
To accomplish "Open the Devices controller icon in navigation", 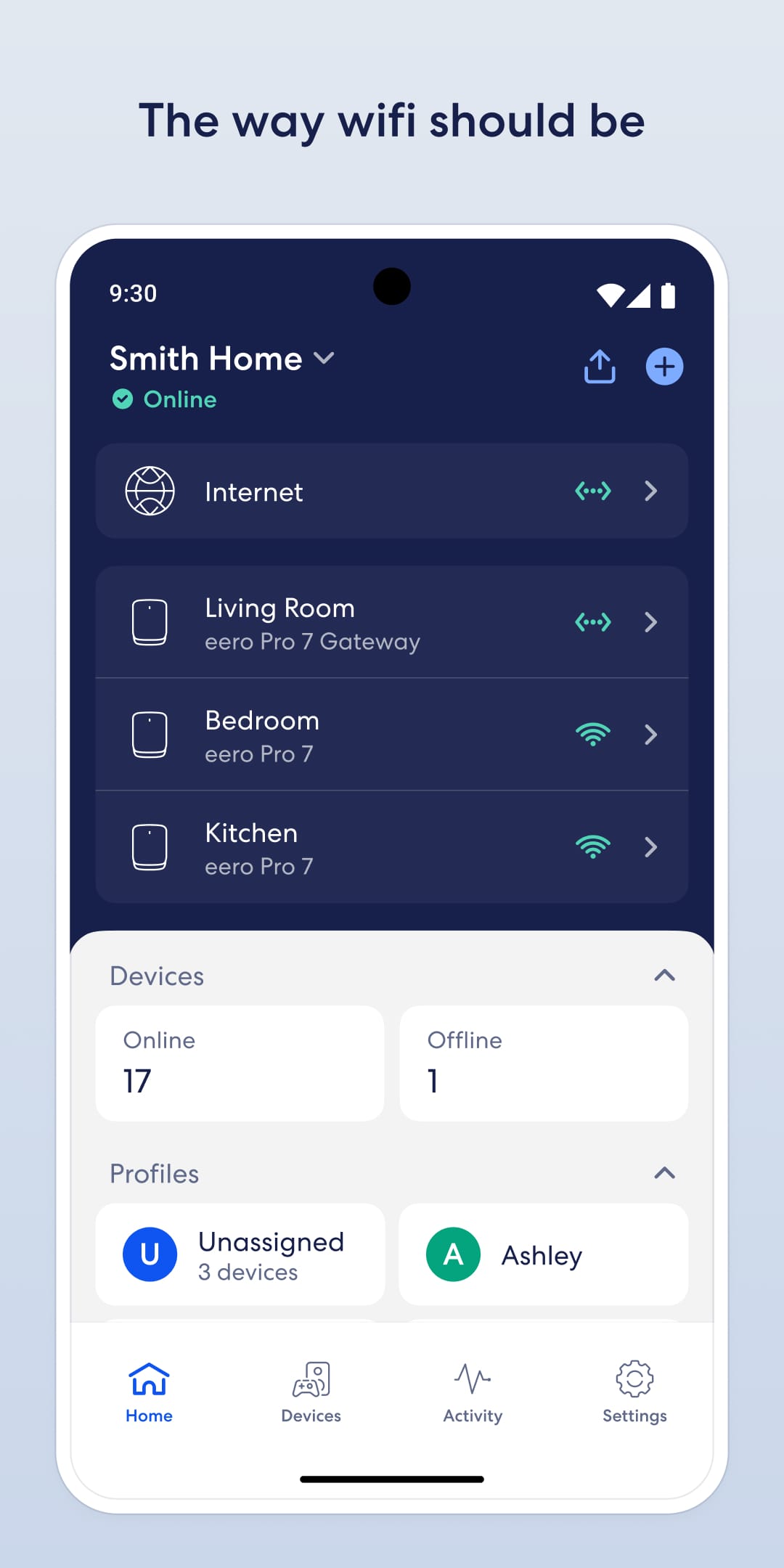I will (311, 1381).
